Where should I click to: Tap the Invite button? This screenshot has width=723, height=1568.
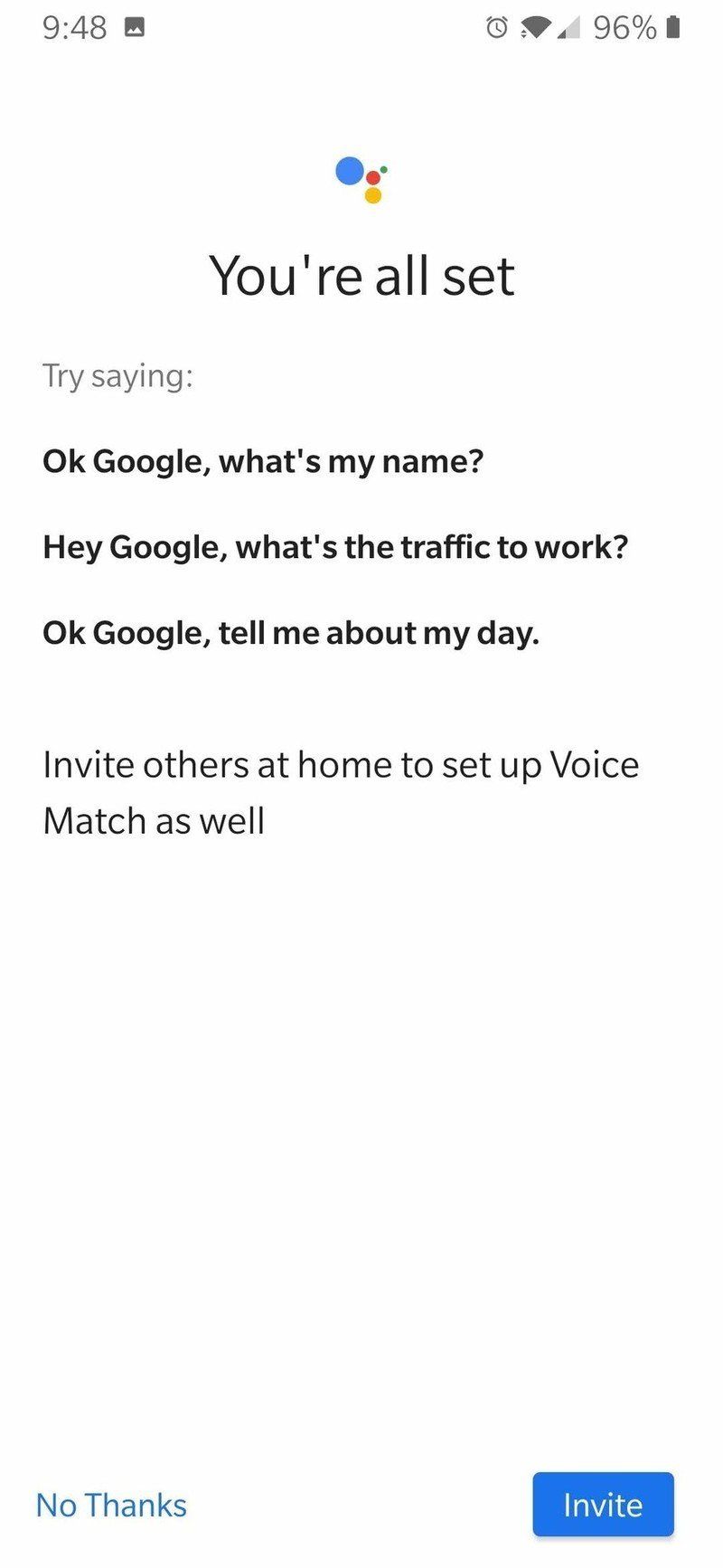pyautogui.click(x=603, y=1505)
